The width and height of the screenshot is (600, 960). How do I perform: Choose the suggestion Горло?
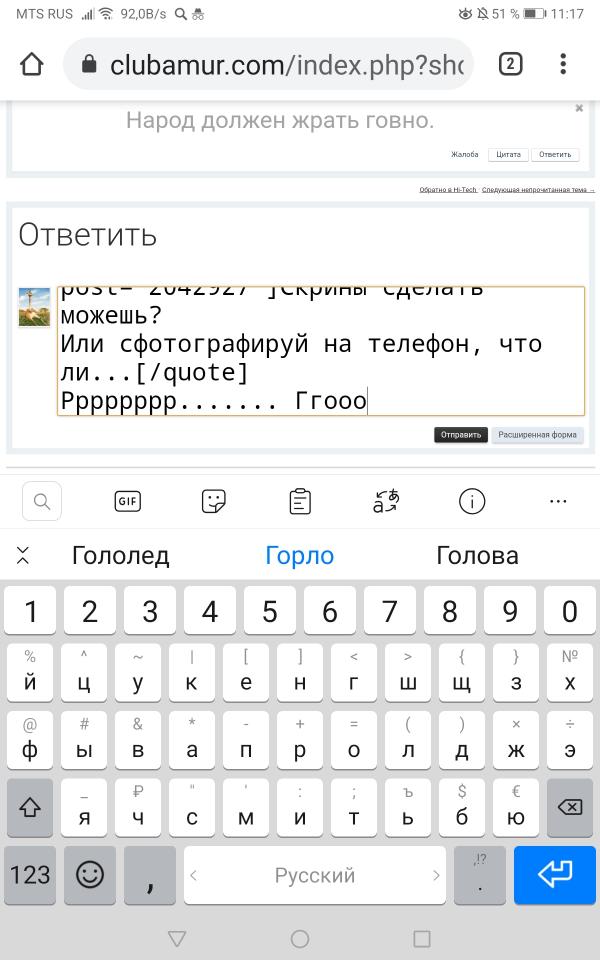click(300, 555)
